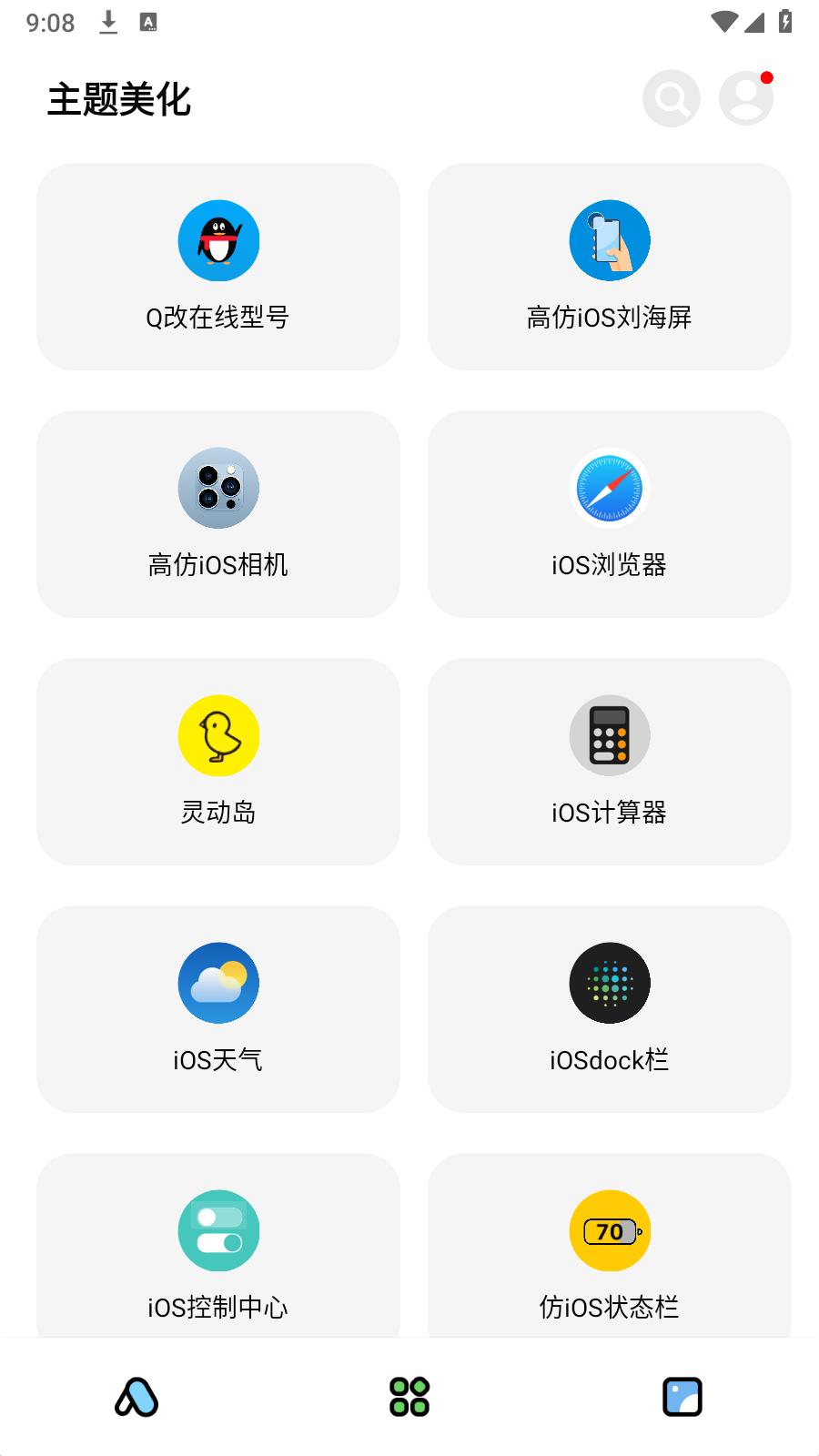819x1456 pixels.
Task: Switch to the home tab in bottom bar
Action: coord(136,1398)
